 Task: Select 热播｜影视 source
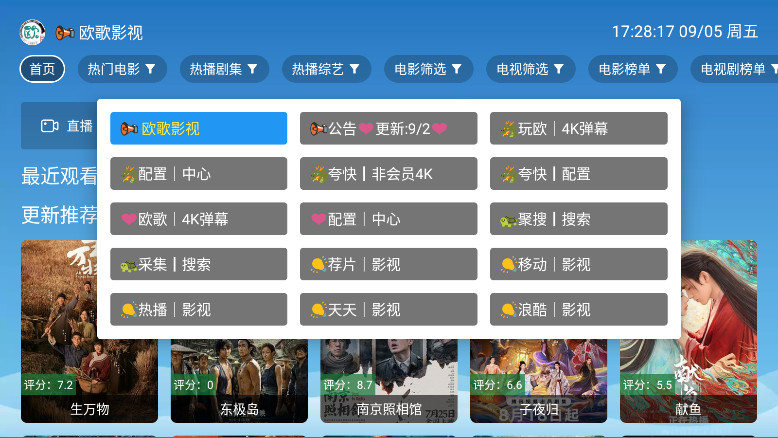(198, 309)
